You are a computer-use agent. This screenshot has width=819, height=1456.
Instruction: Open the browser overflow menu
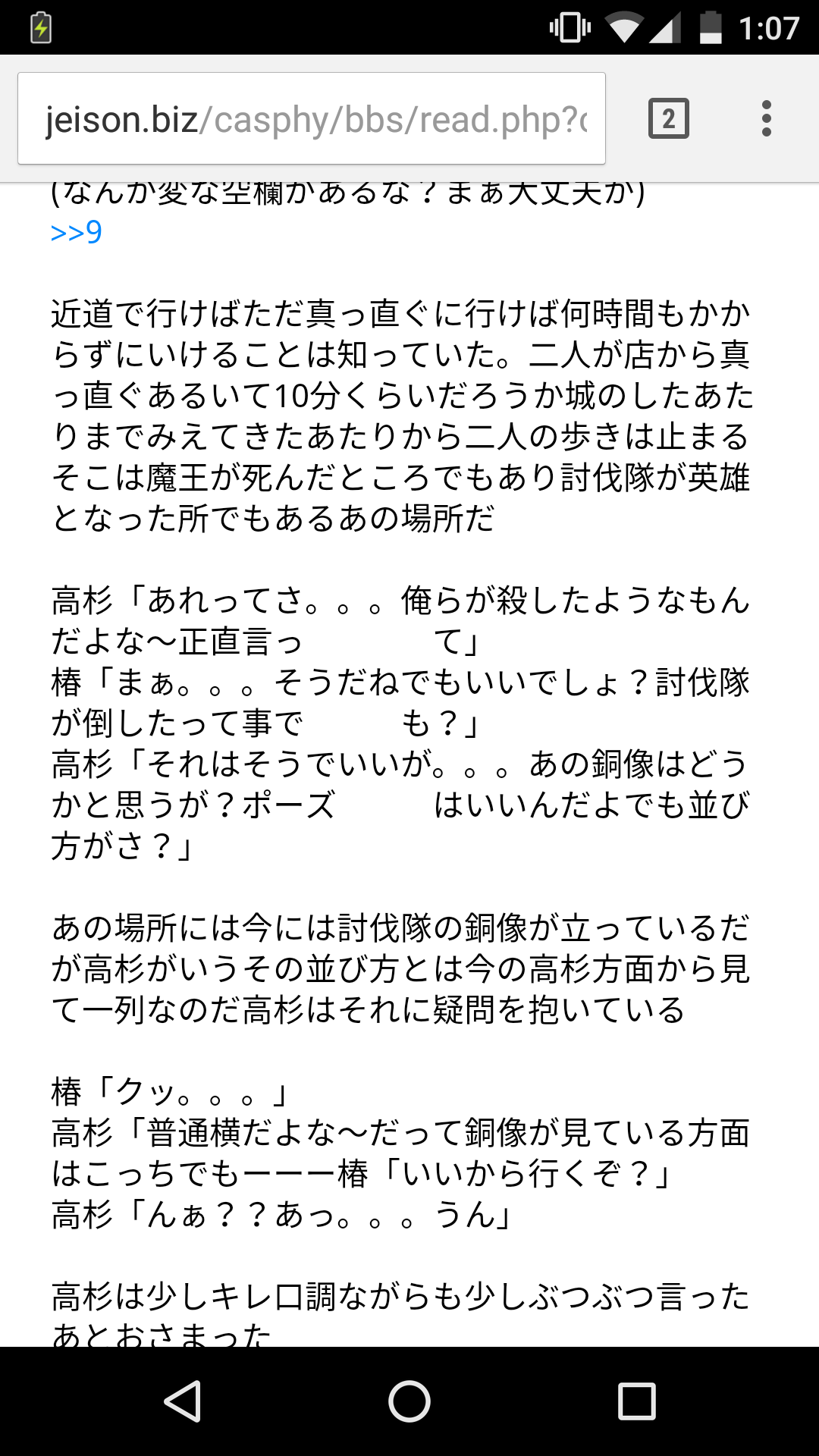766,119
